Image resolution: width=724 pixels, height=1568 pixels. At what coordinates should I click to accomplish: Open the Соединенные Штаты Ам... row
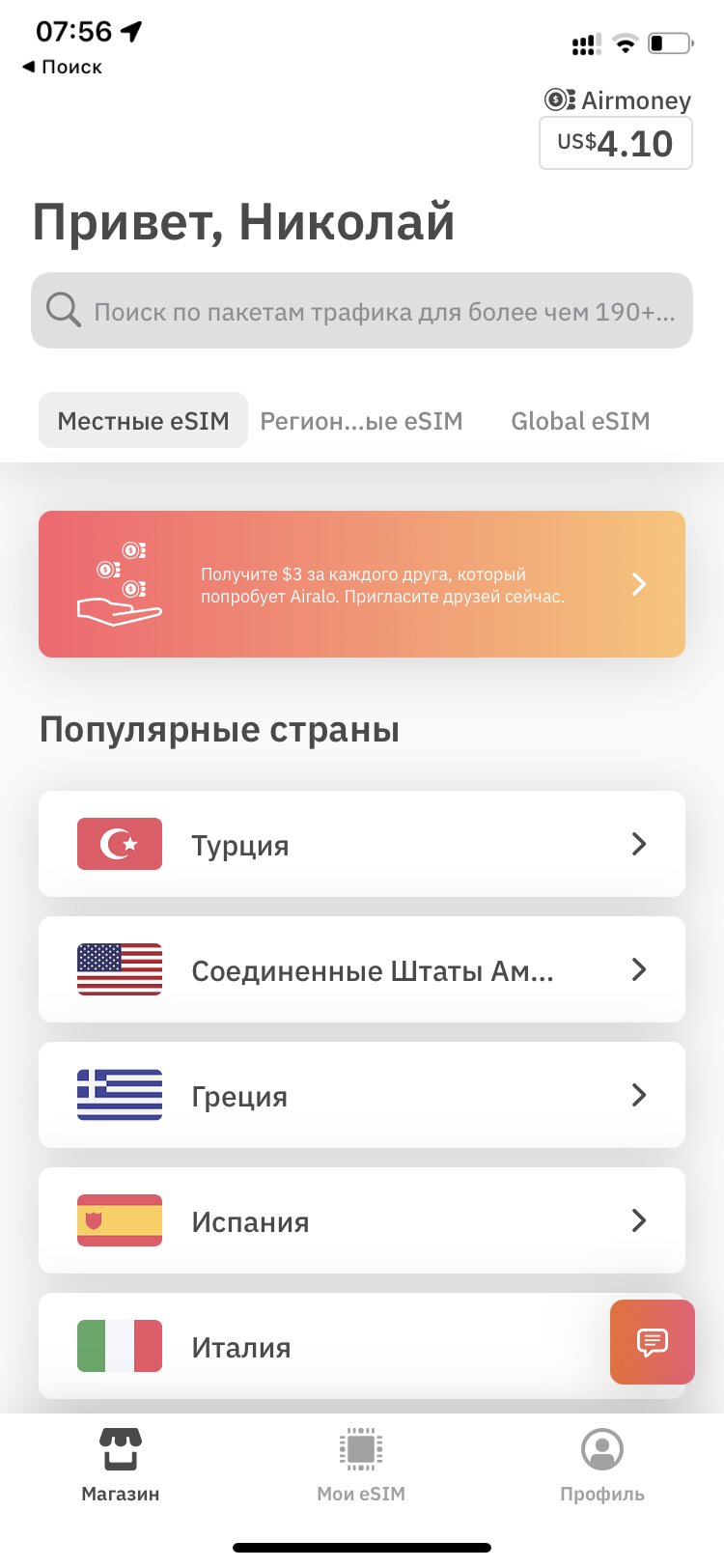[362, 969]
